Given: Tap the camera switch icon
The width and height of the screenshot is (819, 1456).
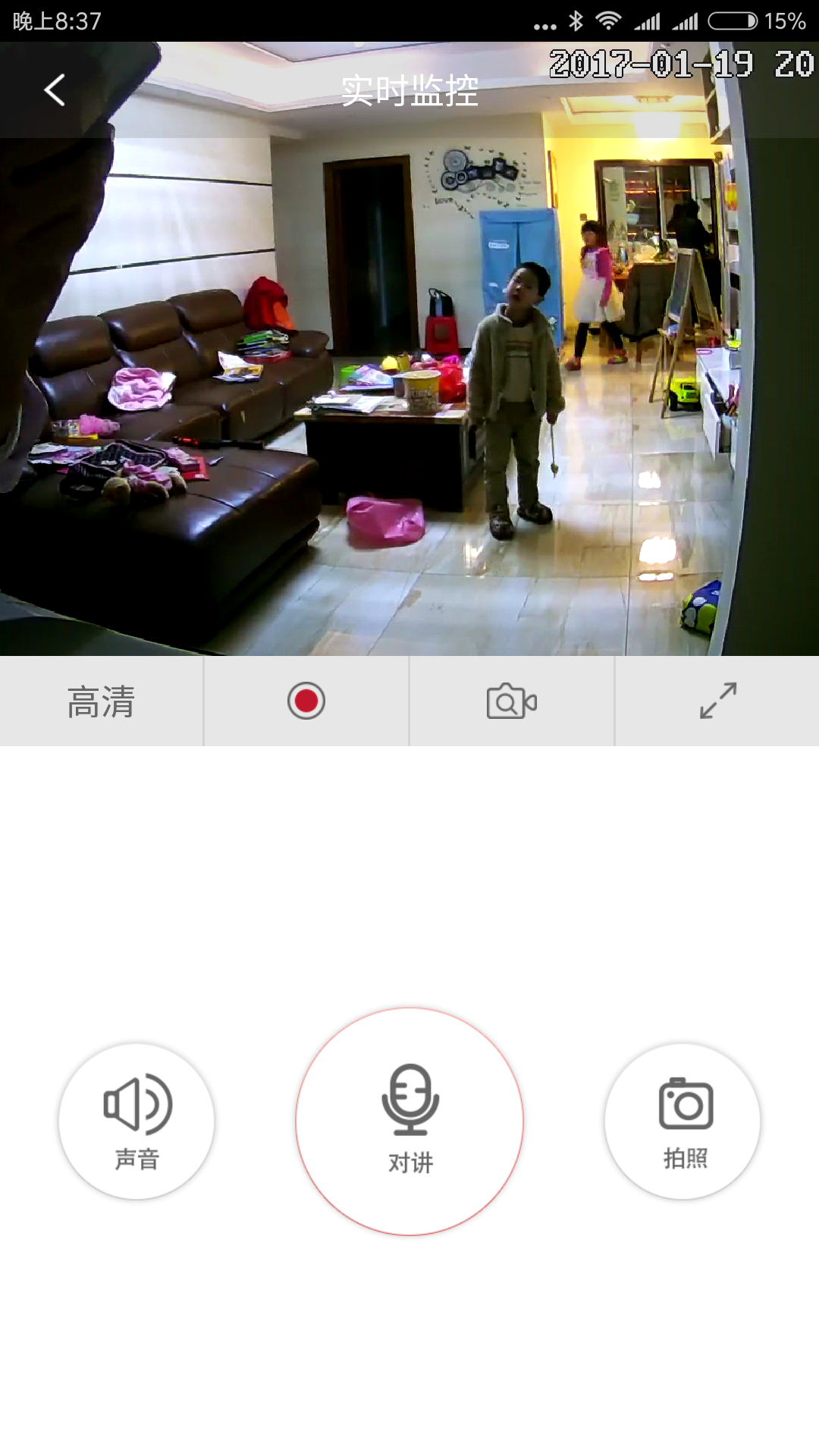Looking at the screenshot, I should (512, 701).
